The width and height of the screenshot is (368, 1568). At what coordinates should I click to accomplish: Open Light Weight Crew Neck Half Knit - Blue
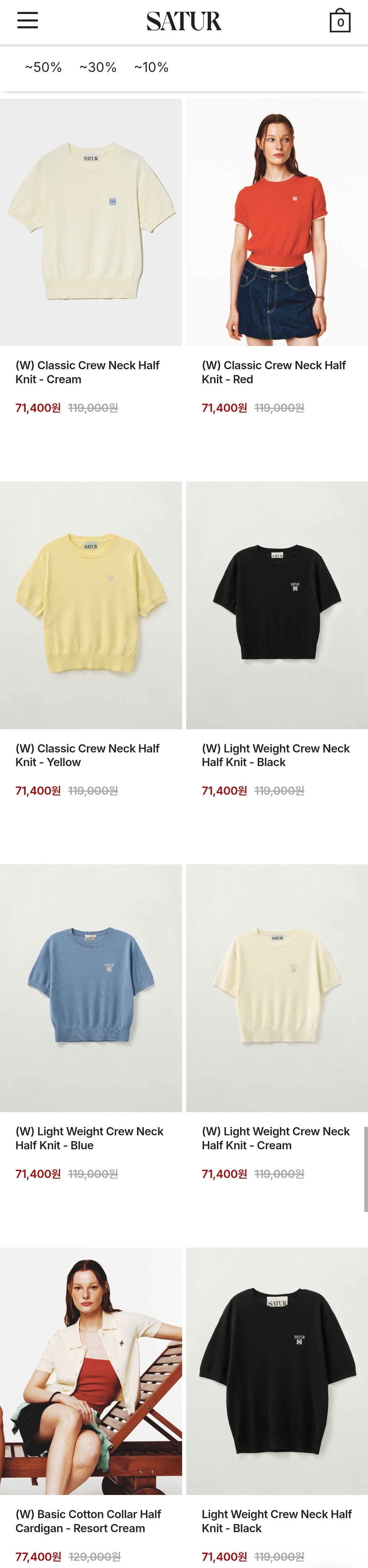click(x=91, y=988)
